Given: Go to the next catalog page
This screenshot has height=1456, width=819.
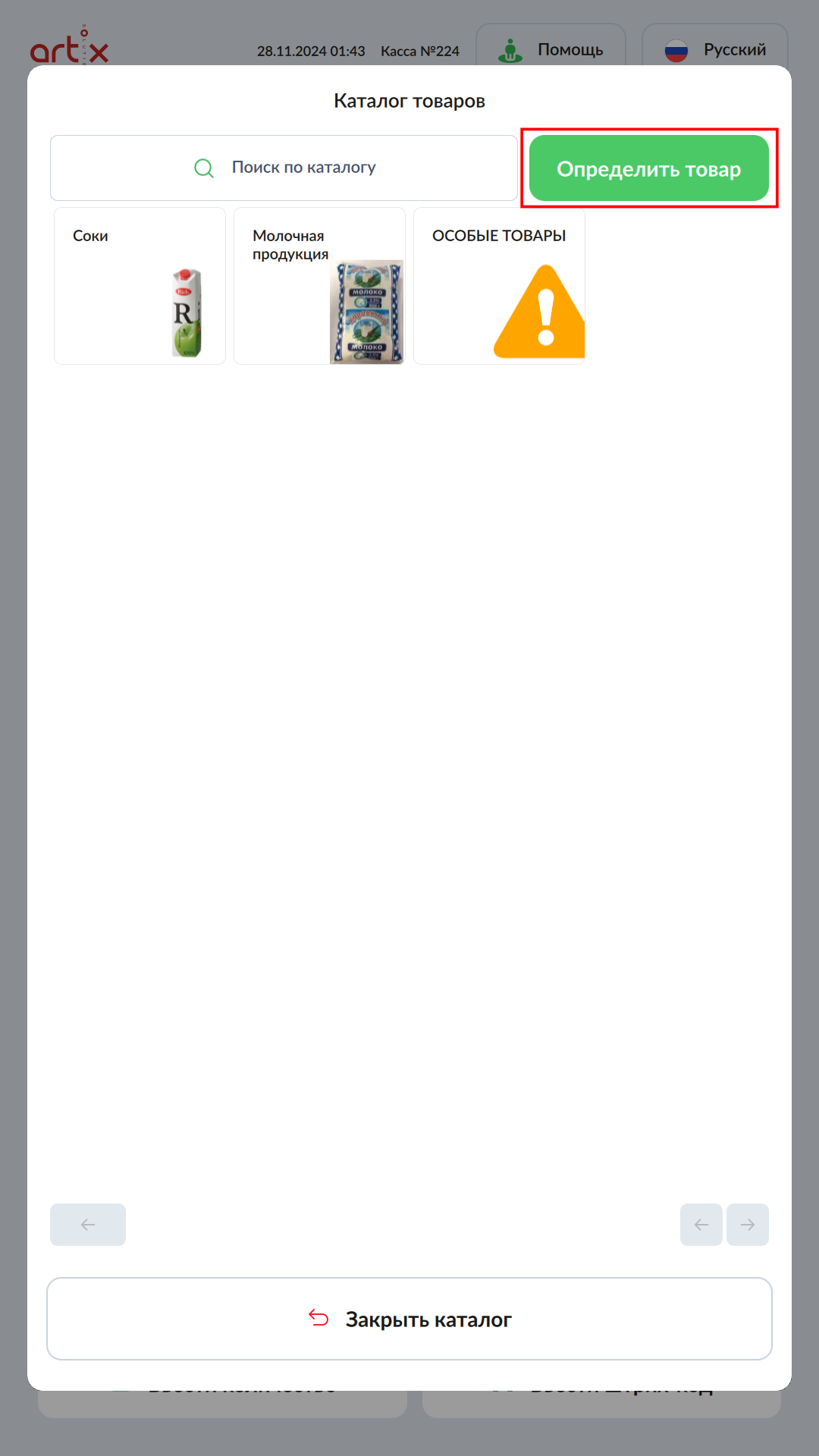Looking at the screenshot, I should 747,1225.
